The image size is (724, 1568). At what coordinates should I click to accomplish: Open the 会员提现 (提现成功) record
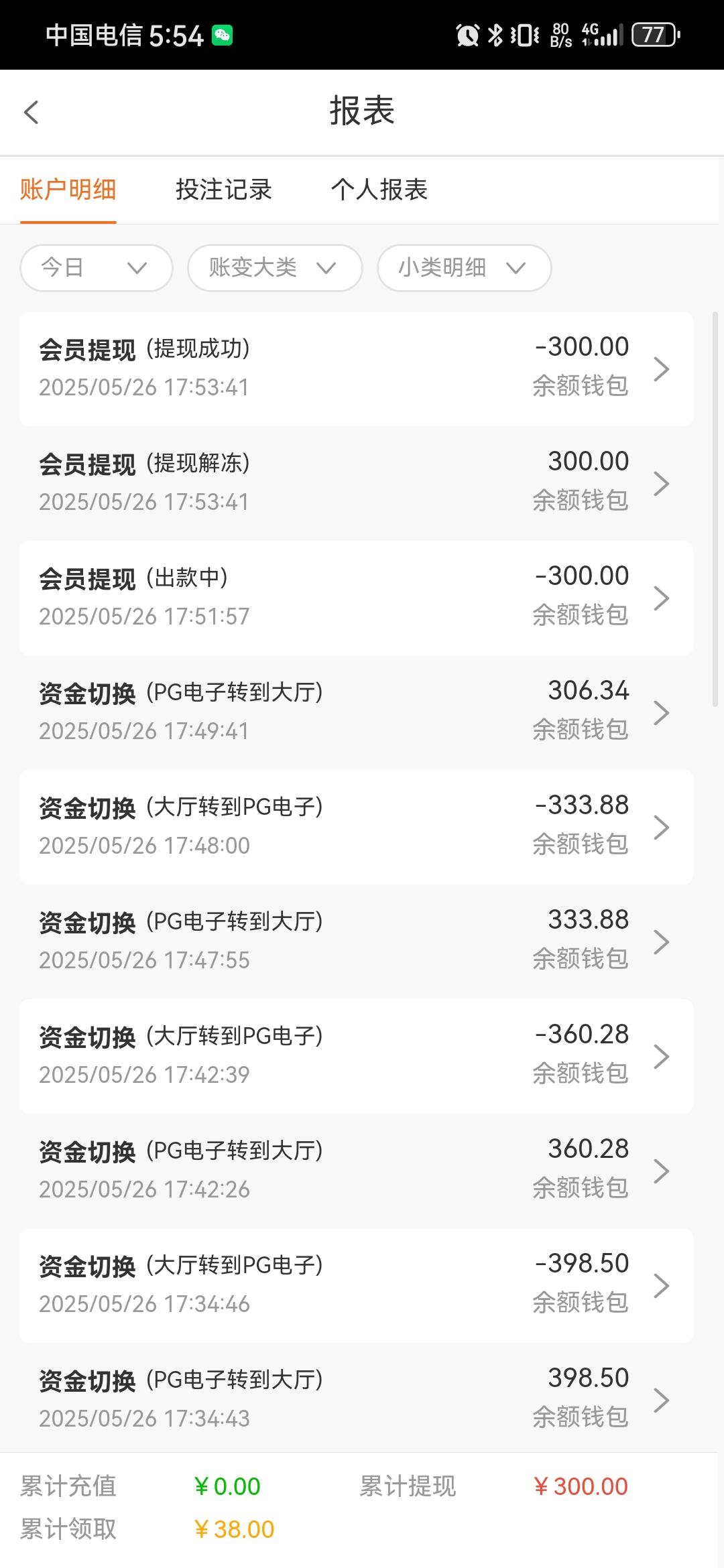355,369
